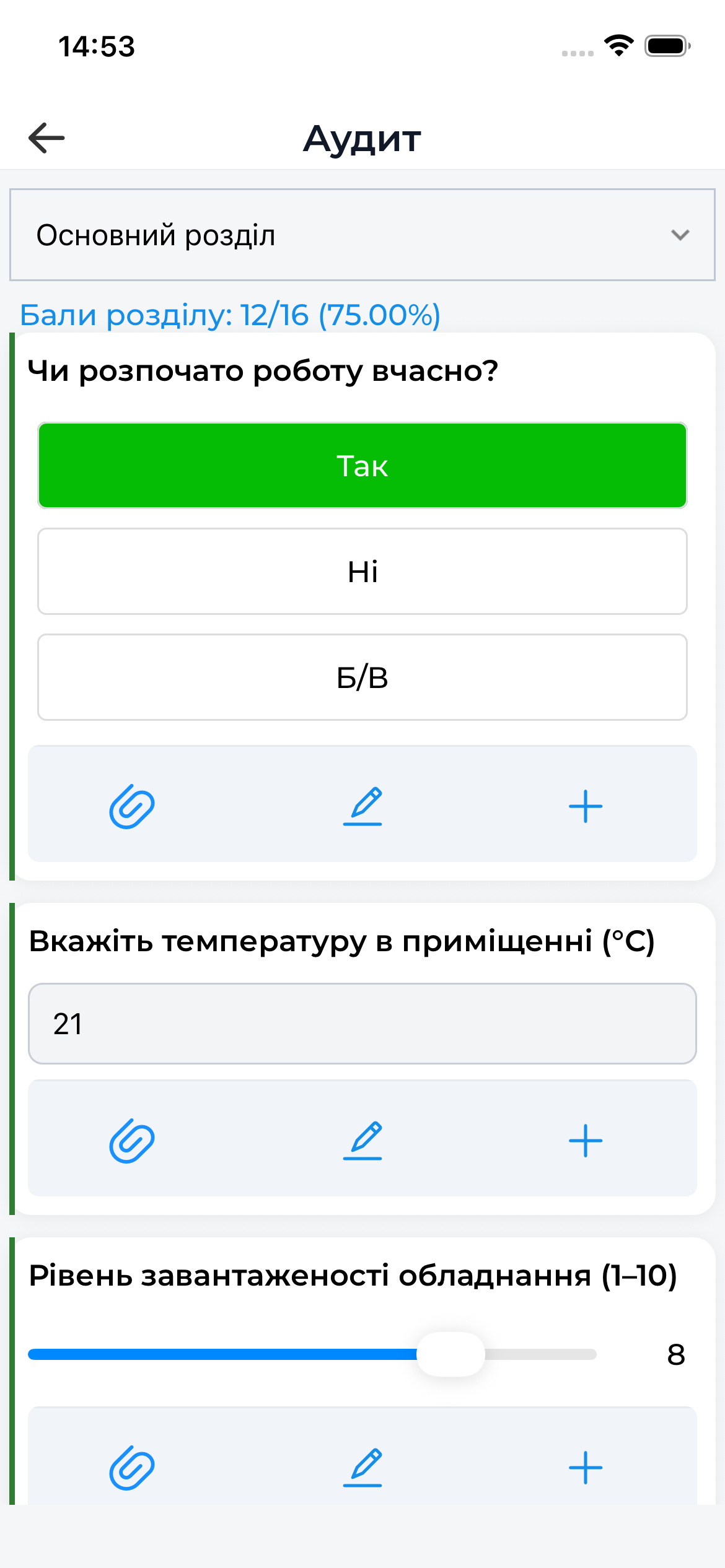Viewport: 725px width, 1568px height.
Task: Mark the question as Б/В
Action: coord(362,677)
